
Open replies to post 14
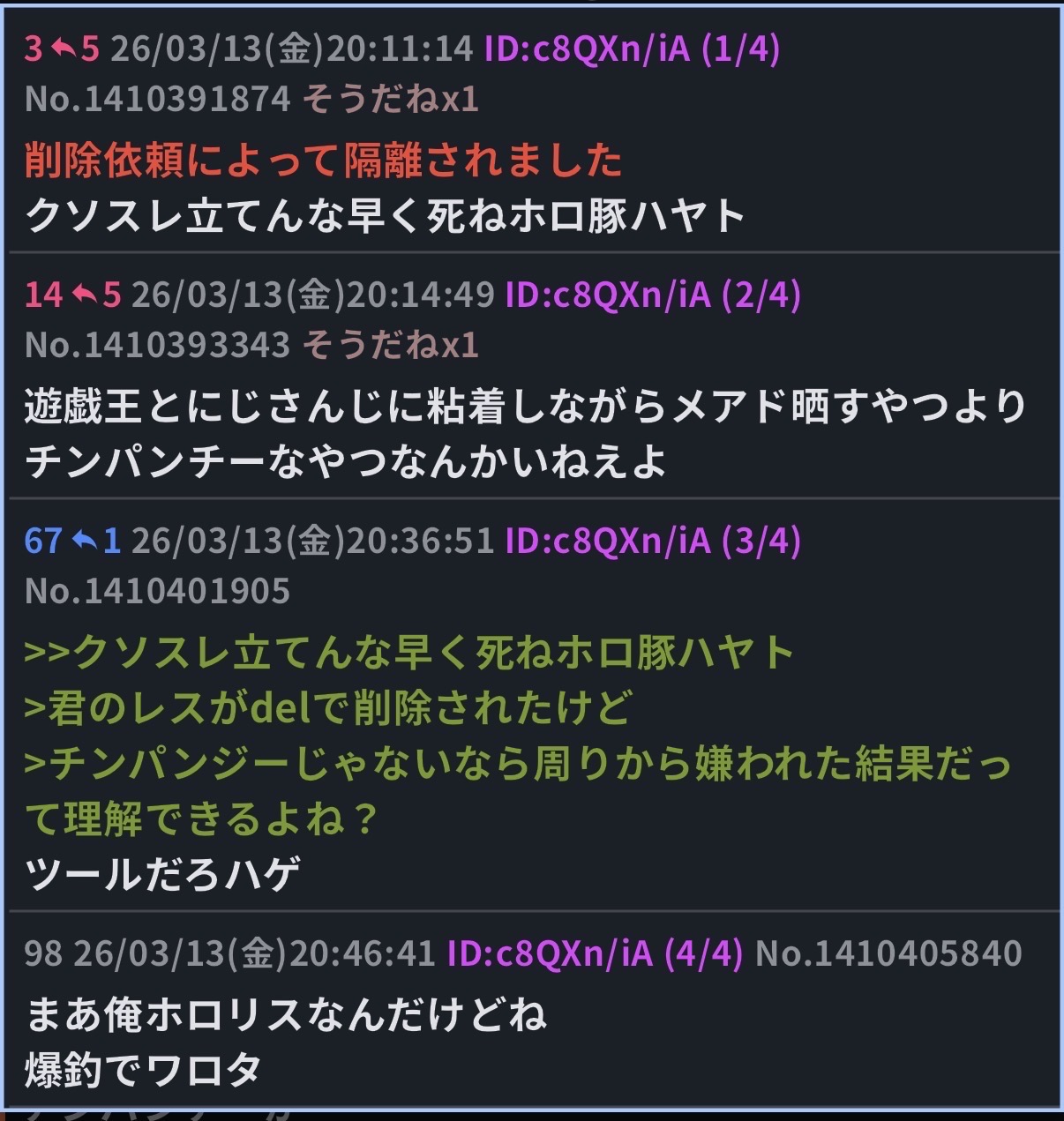pos(97,295)
